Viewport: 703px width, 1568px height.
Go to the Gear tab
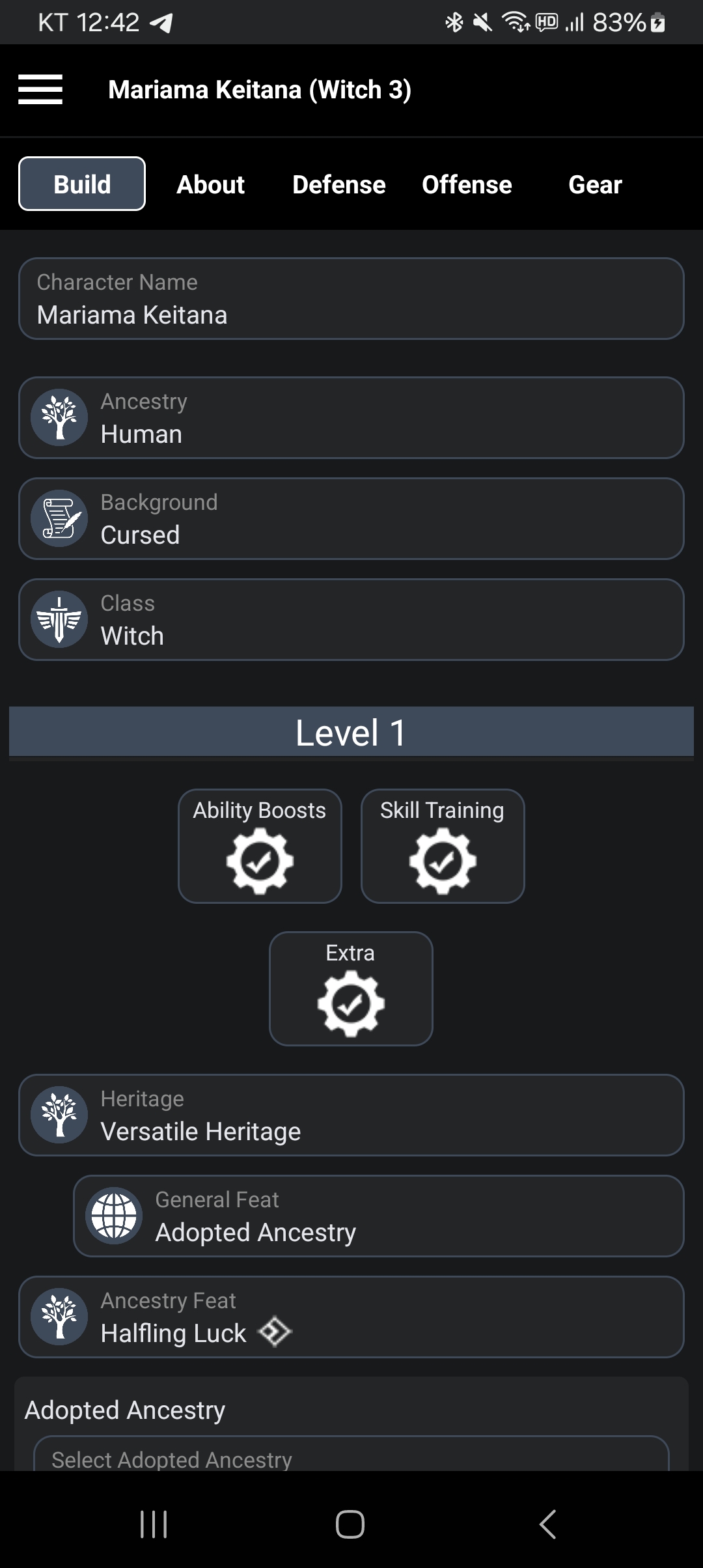pyautogui.click(x=595, y=184)
